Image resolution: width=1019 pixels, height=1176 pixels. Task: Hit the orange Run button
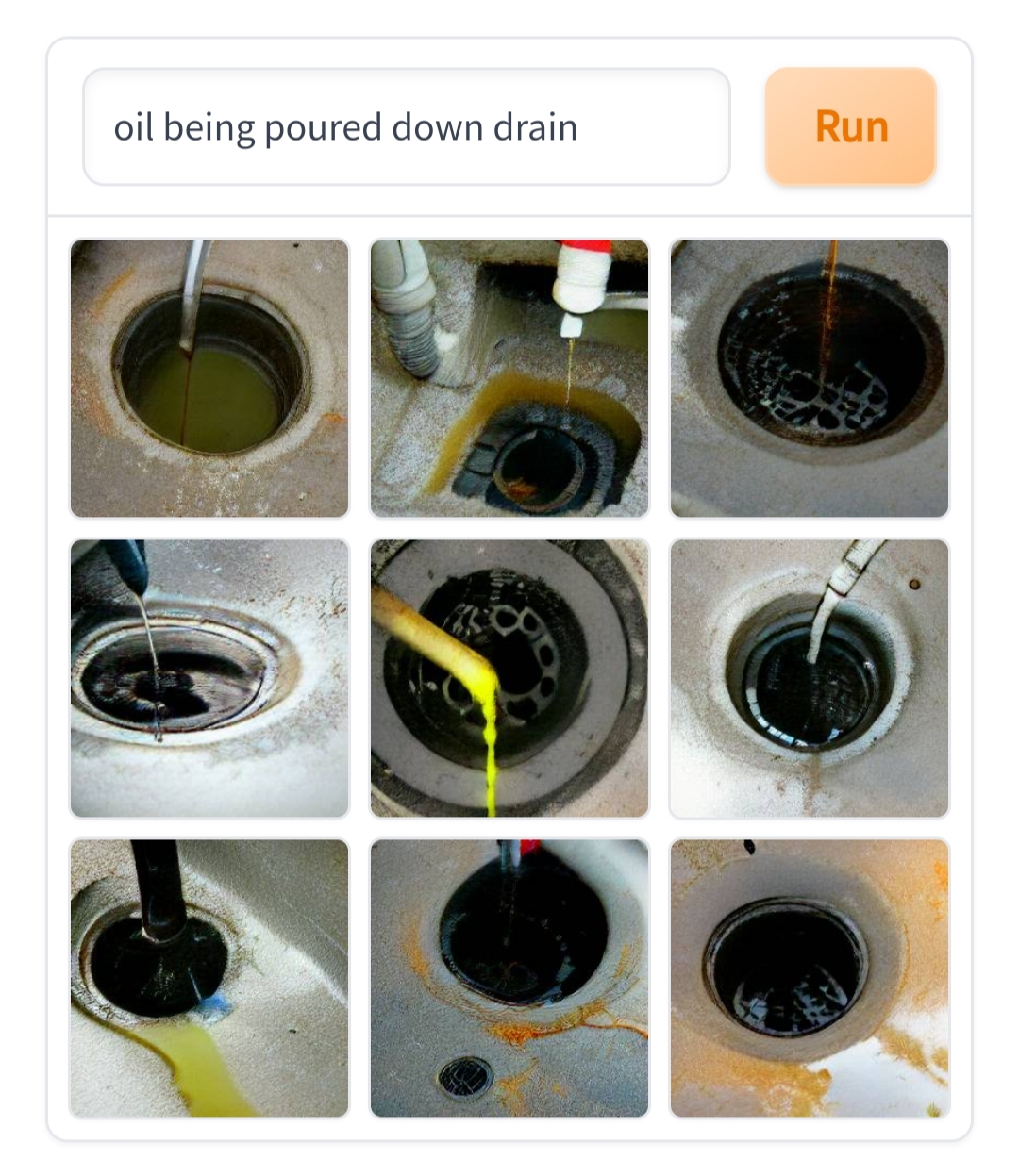click(x=850, y=126)
